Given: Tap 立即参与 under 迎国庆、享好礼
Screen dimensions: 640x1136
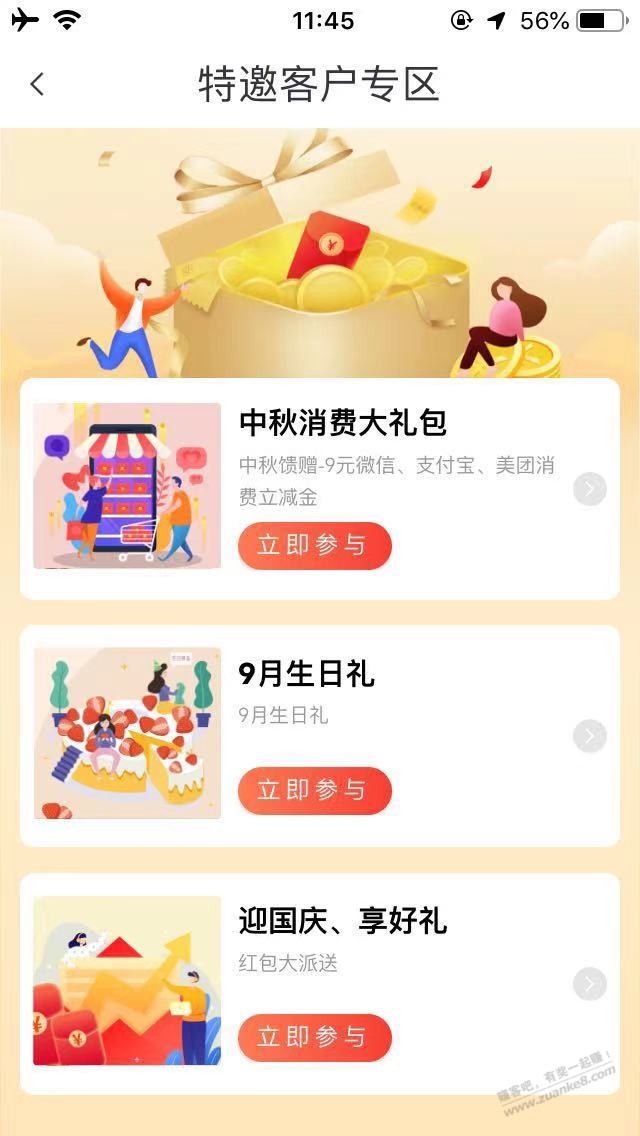Looking at the screenshot, I should coord(314,1037).
